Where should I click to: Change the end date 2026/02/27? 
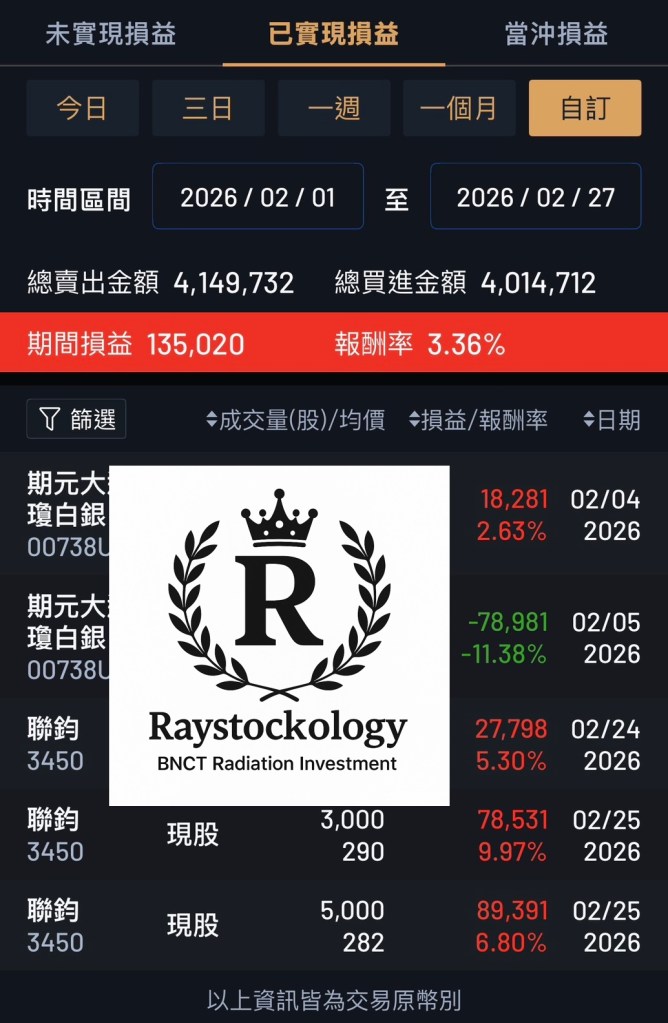pos(535,197)
